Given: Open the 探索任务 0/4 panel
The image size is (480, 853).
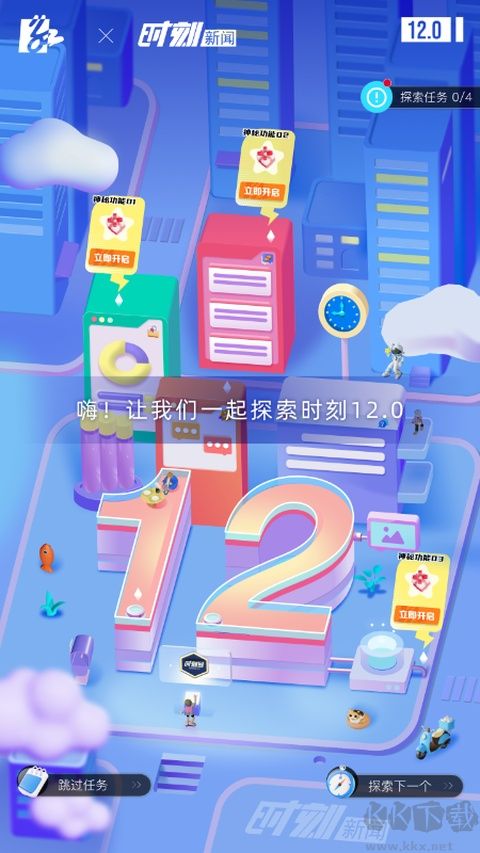Looking at the screenshot, I should [420, 97].
